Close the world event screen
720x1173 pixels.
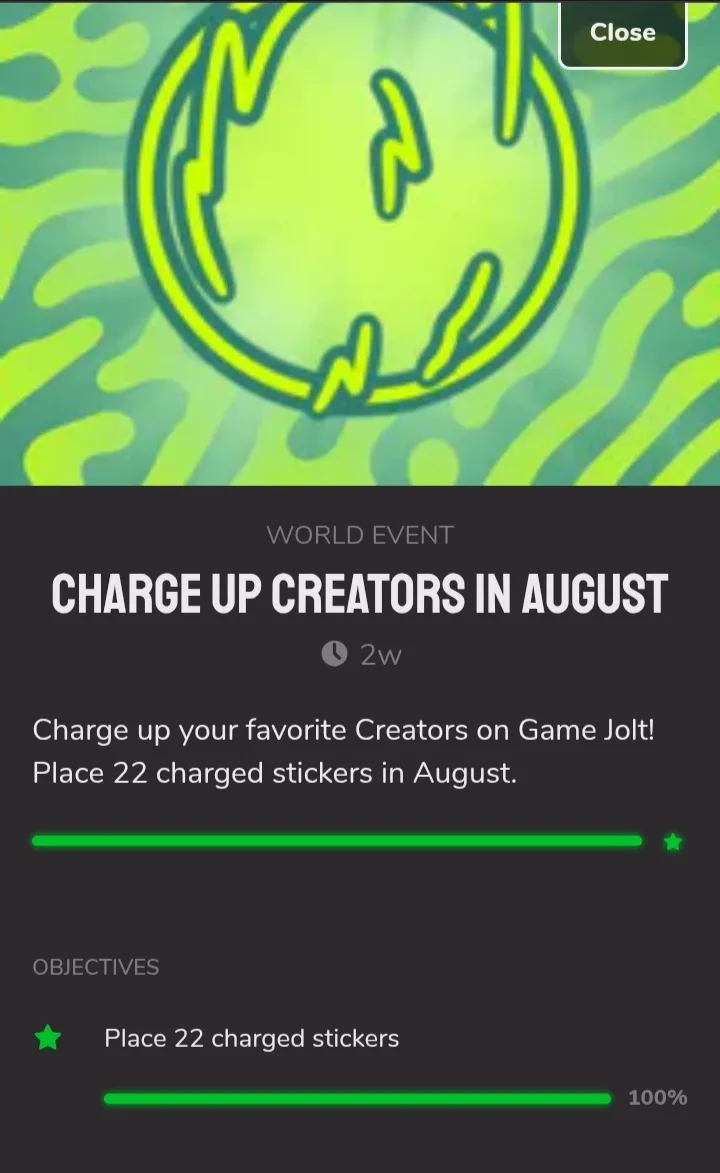(x=623, y=34)
